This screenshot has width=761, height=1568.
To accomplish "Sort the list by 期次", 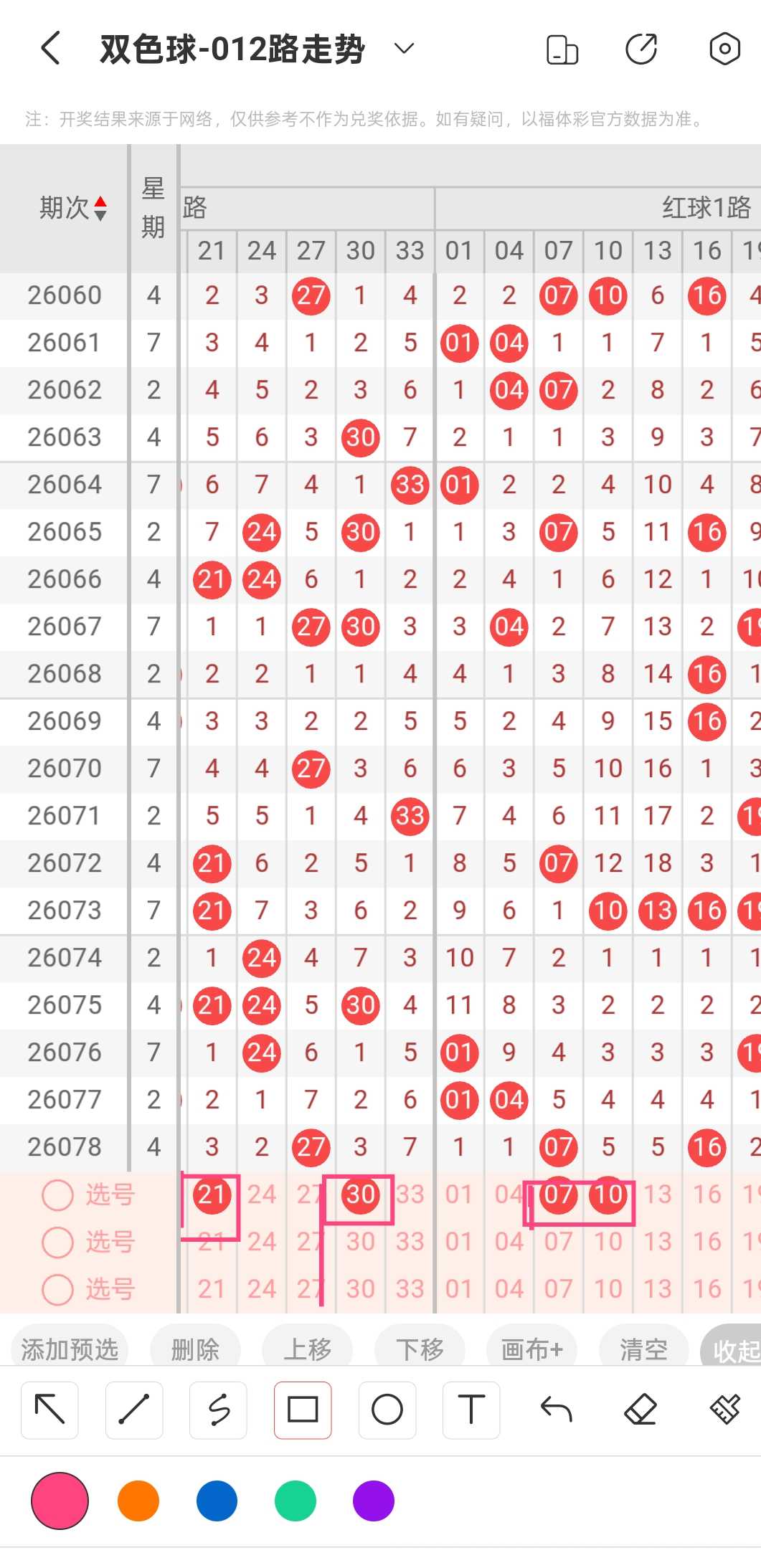I will tap(72, 208).
